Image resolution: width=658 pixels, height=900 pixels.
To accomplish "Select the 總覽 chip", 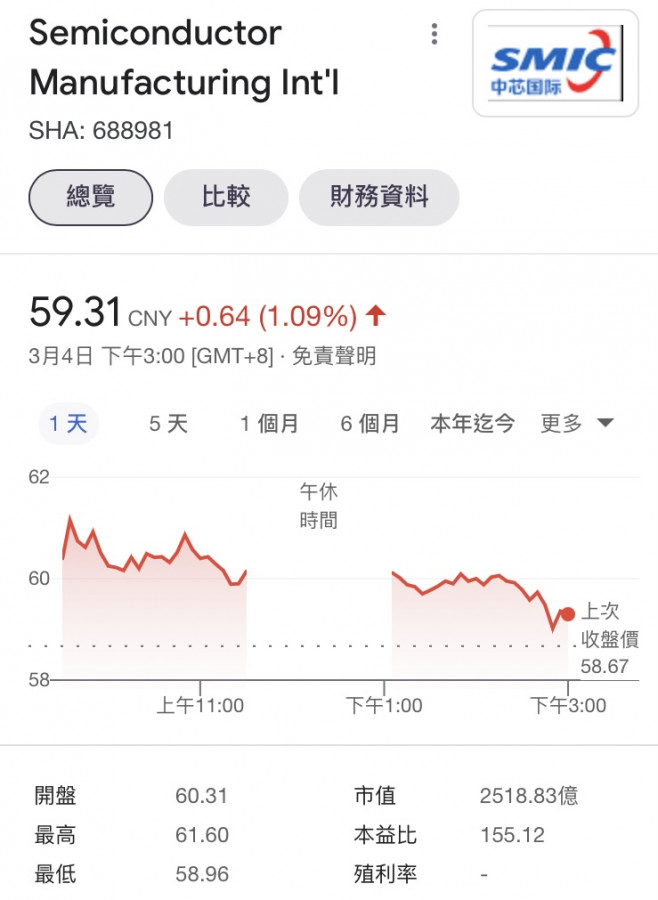I will [x=91, y=197].
